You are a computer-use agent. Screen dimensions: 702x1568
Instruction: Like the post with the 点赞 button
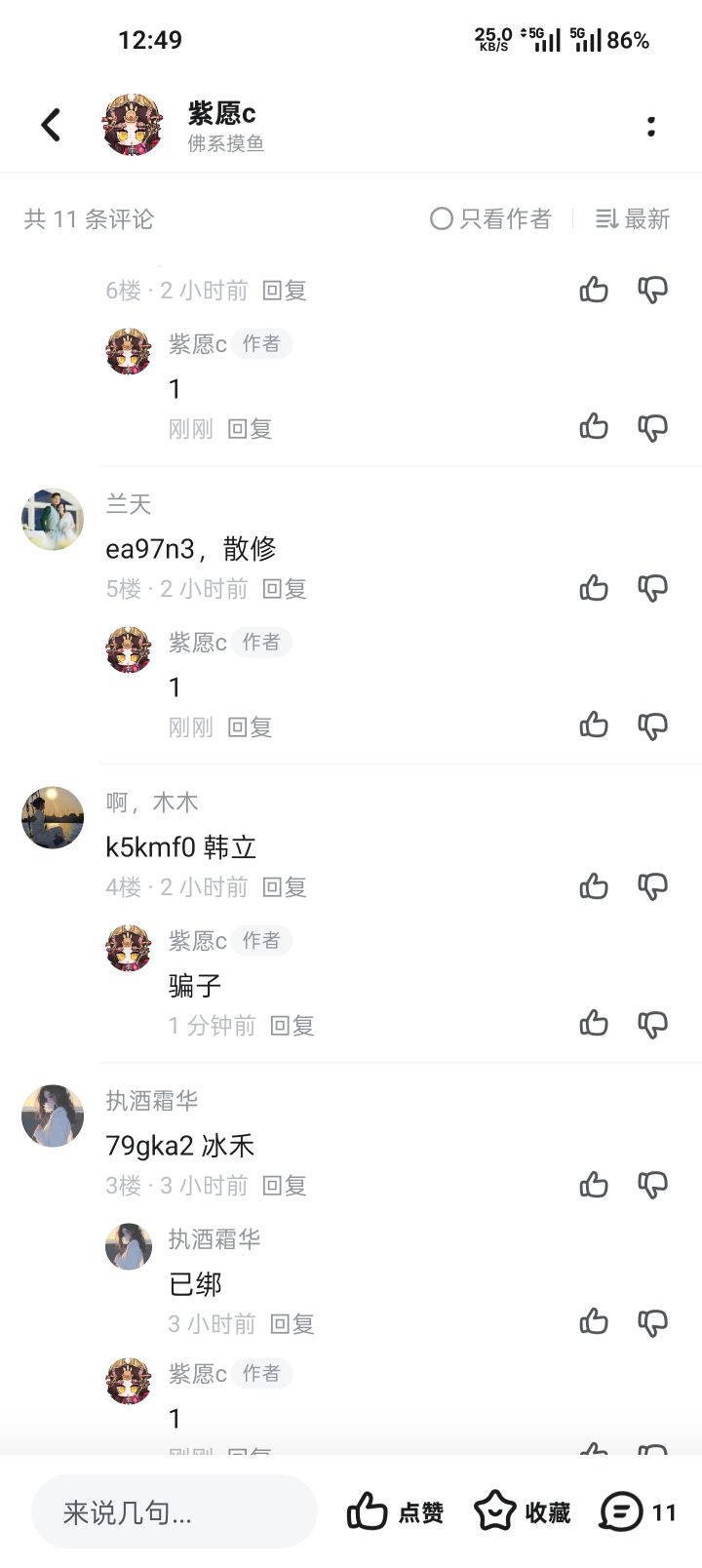click(x=395, y=1511)
